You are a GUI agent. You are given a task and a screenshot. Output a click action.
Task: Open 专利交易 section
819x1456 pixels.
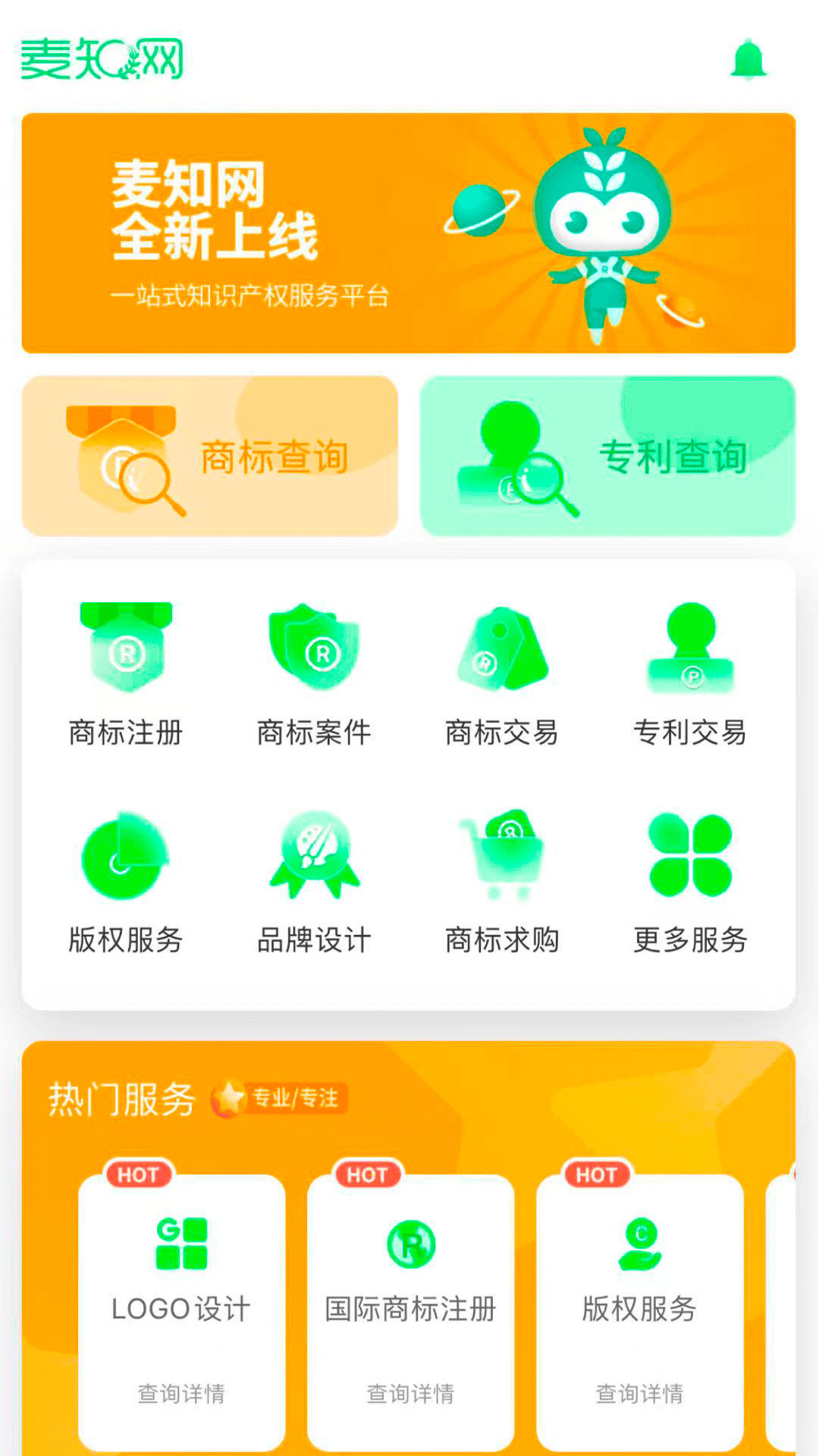click(x=690, y=674)
